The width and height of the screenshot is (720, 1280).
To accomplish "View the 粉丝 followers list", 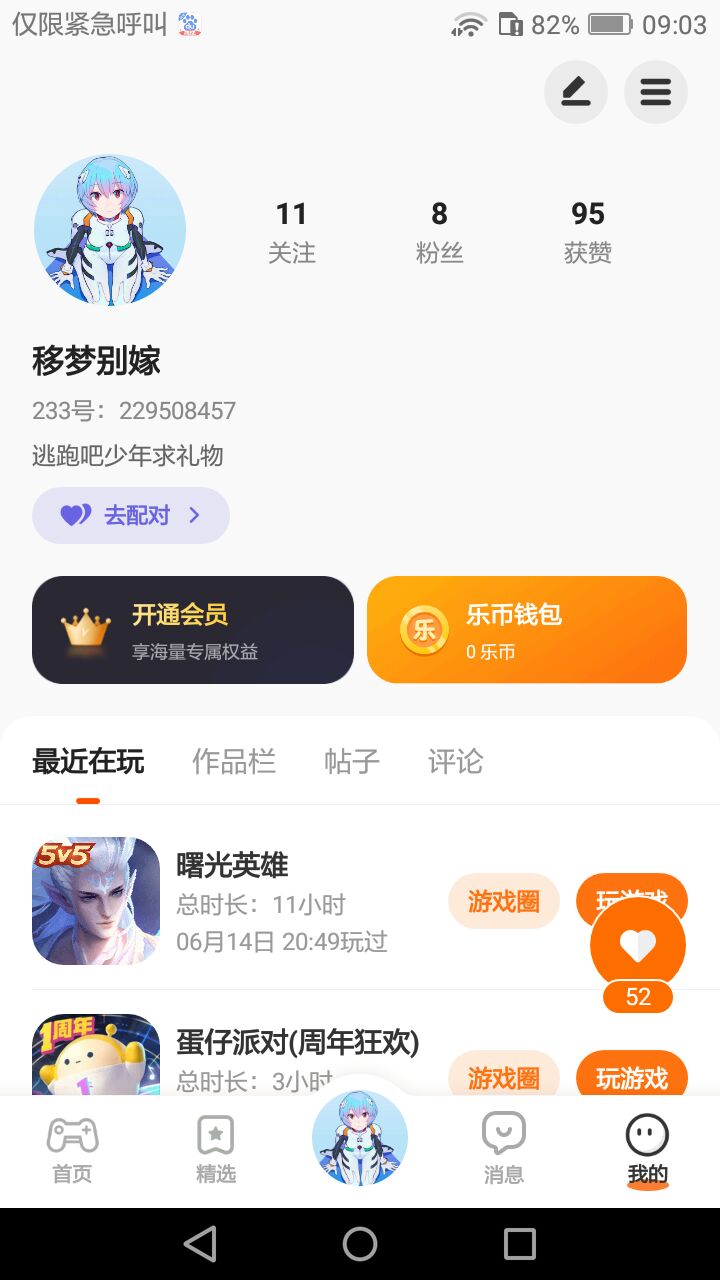I will 439,231.
